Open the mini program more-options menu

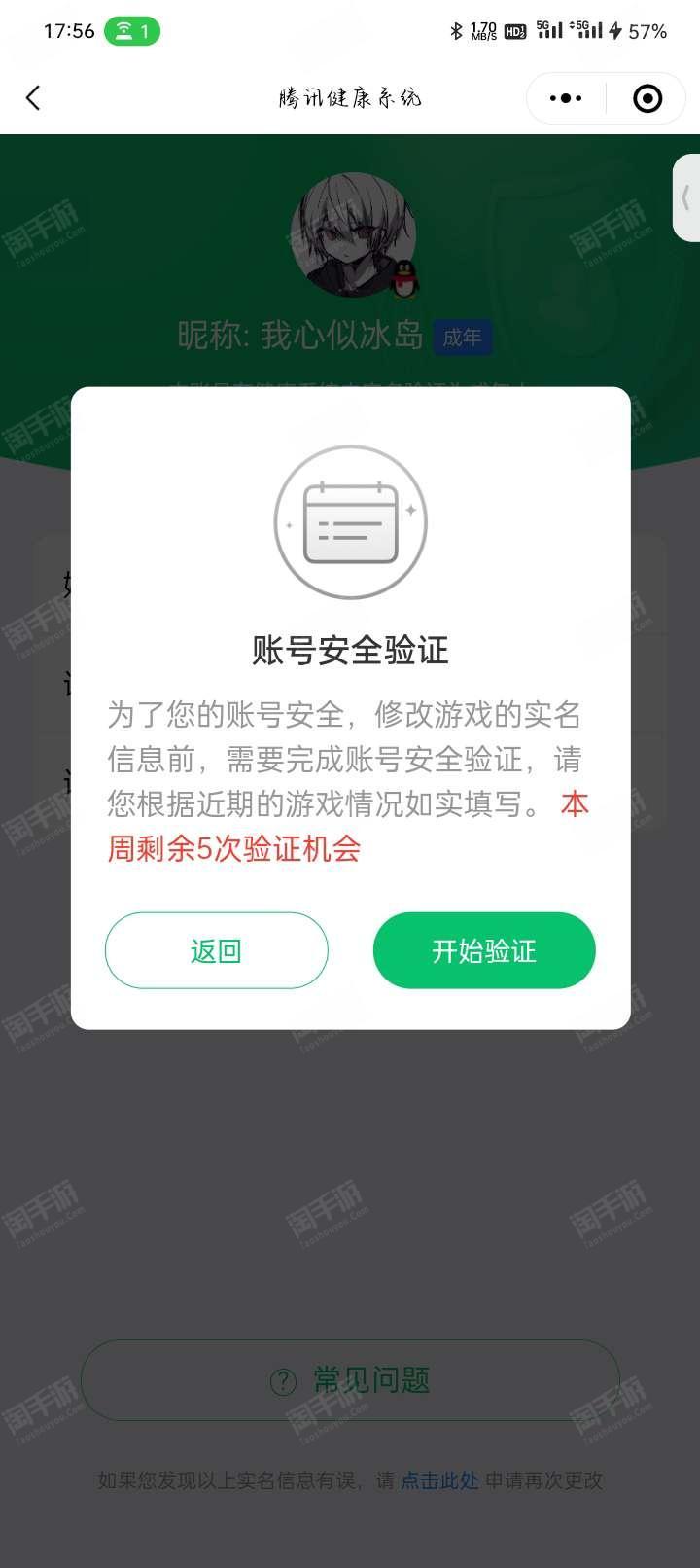[566, 98]
